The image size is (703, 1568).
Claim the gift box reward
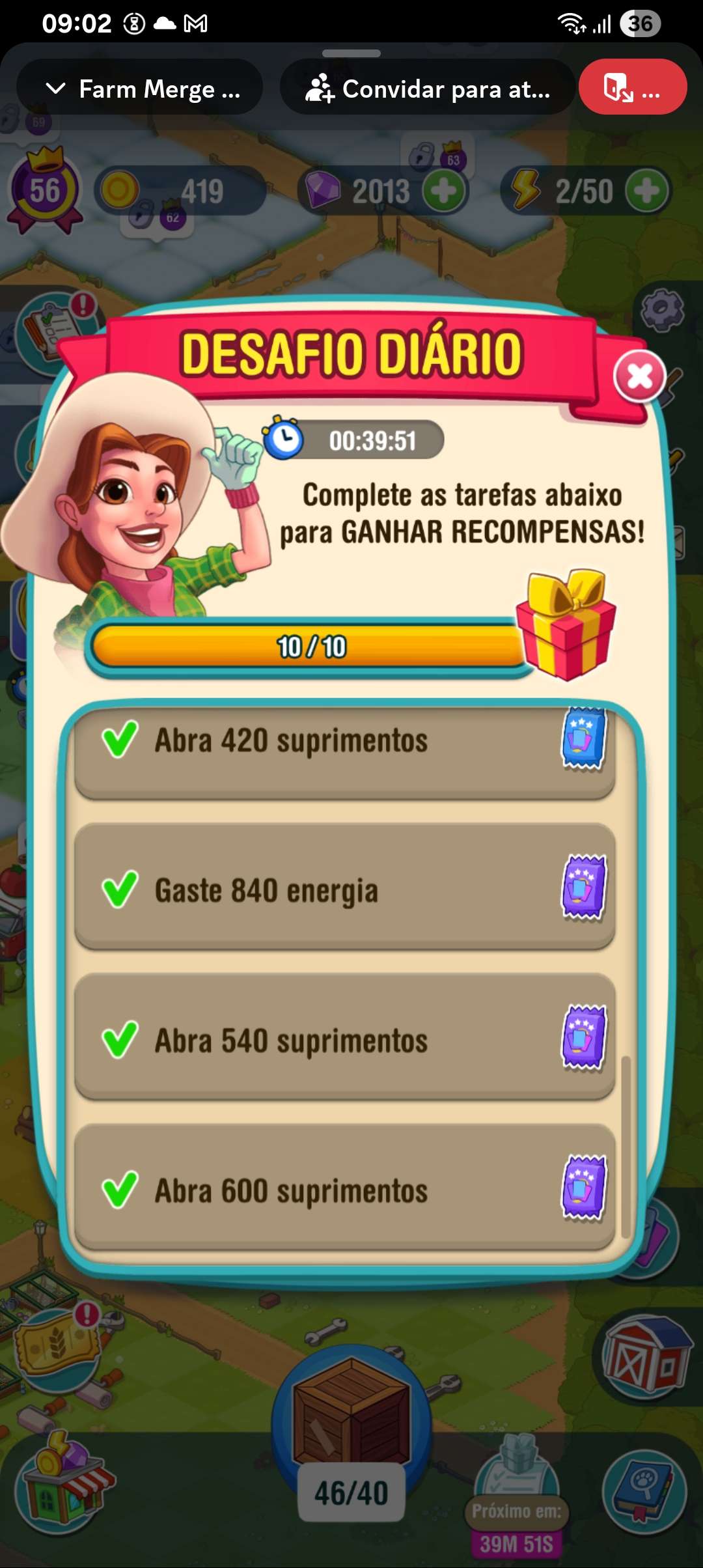pos(566,625)
